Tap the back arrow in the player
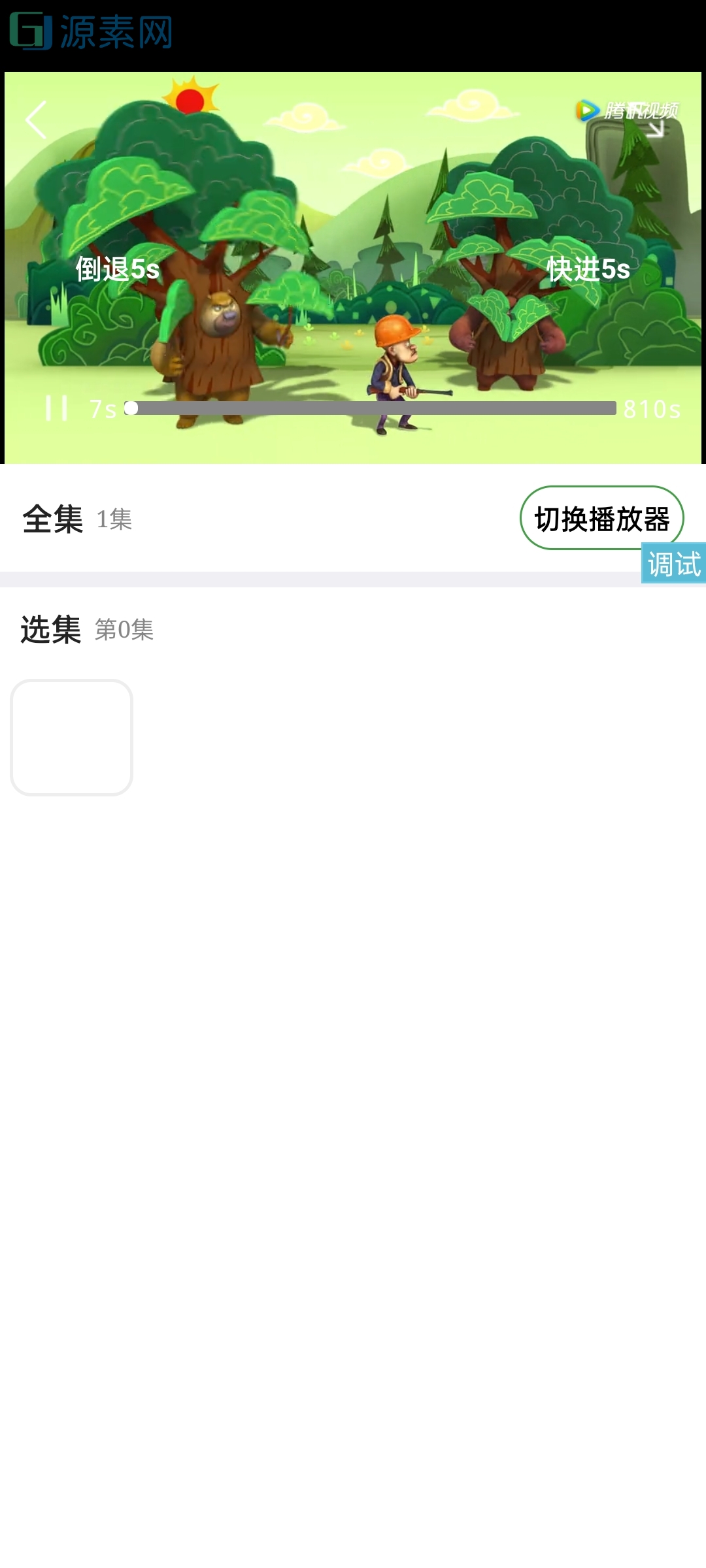The width and height of the screenshot is (706, 1568). (x=36, y=121)
